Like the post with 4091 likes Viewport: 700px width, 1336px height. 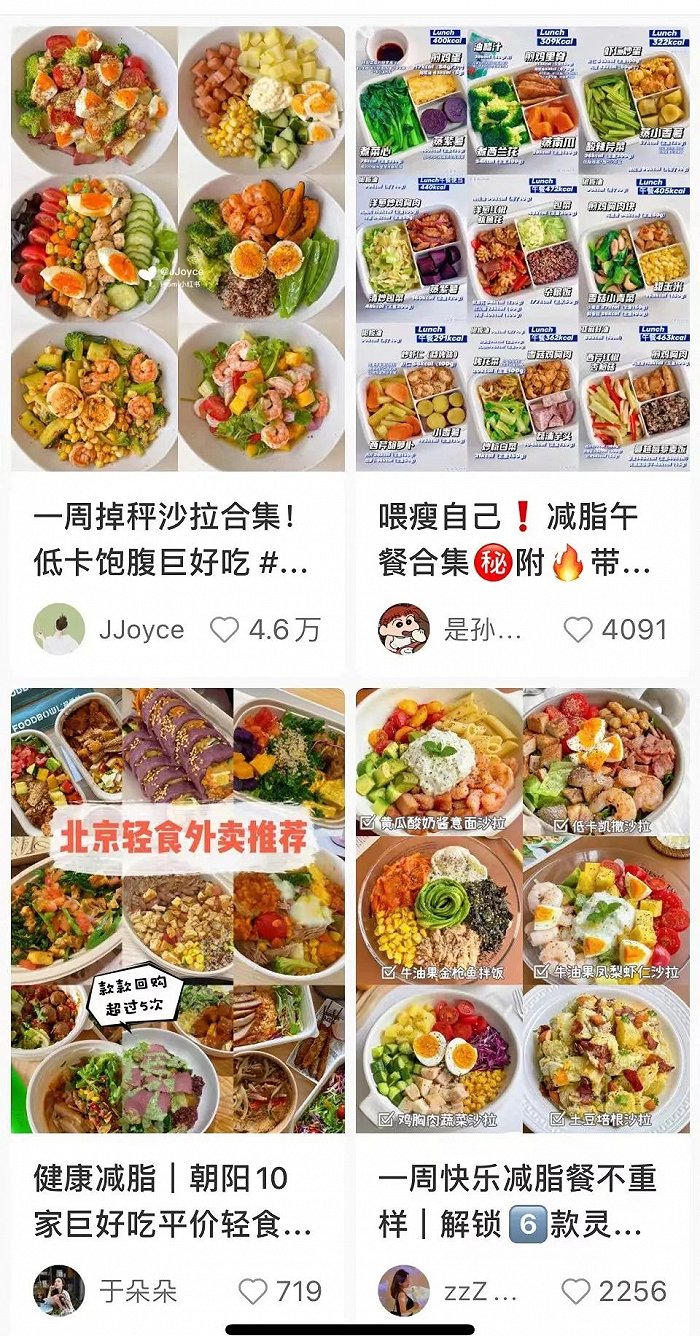click(x=578, y=629)
